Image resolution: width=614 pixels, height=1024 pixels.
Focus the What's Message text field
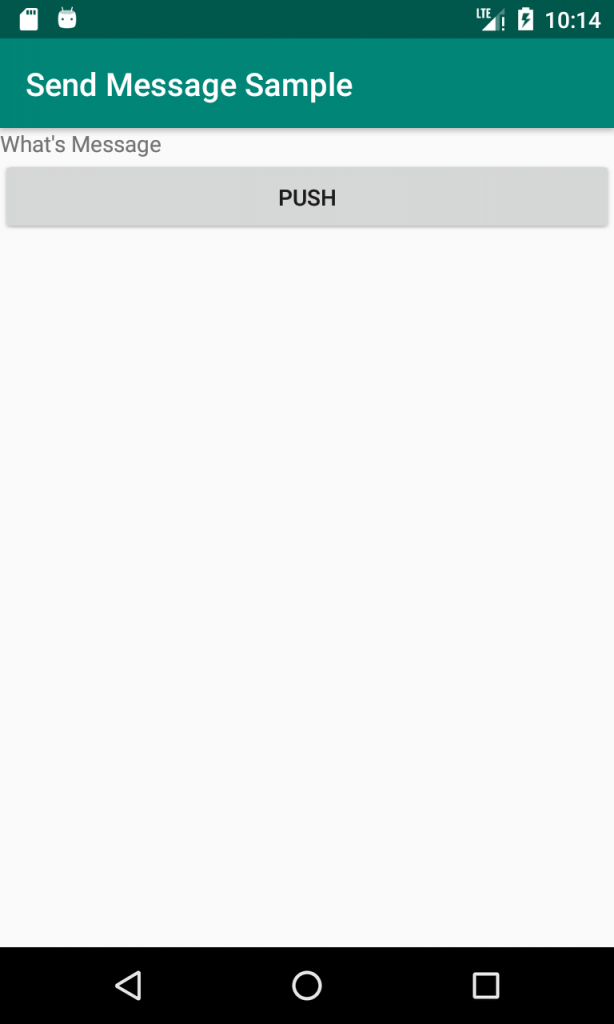(x=81, y=145)
